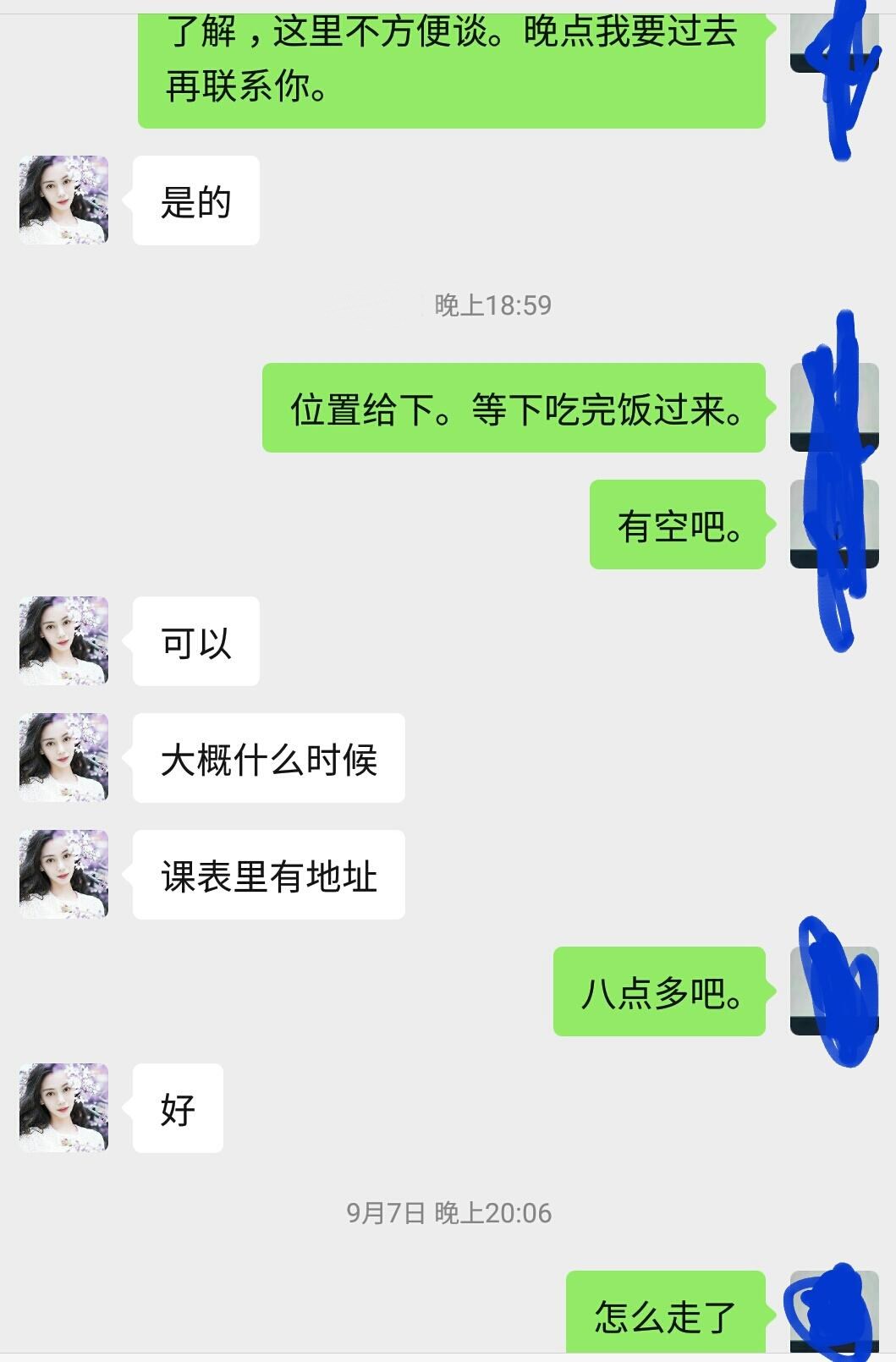Open the contact's profile avatar beside "是的"
896x1362 pixels.
pos(63,200)
